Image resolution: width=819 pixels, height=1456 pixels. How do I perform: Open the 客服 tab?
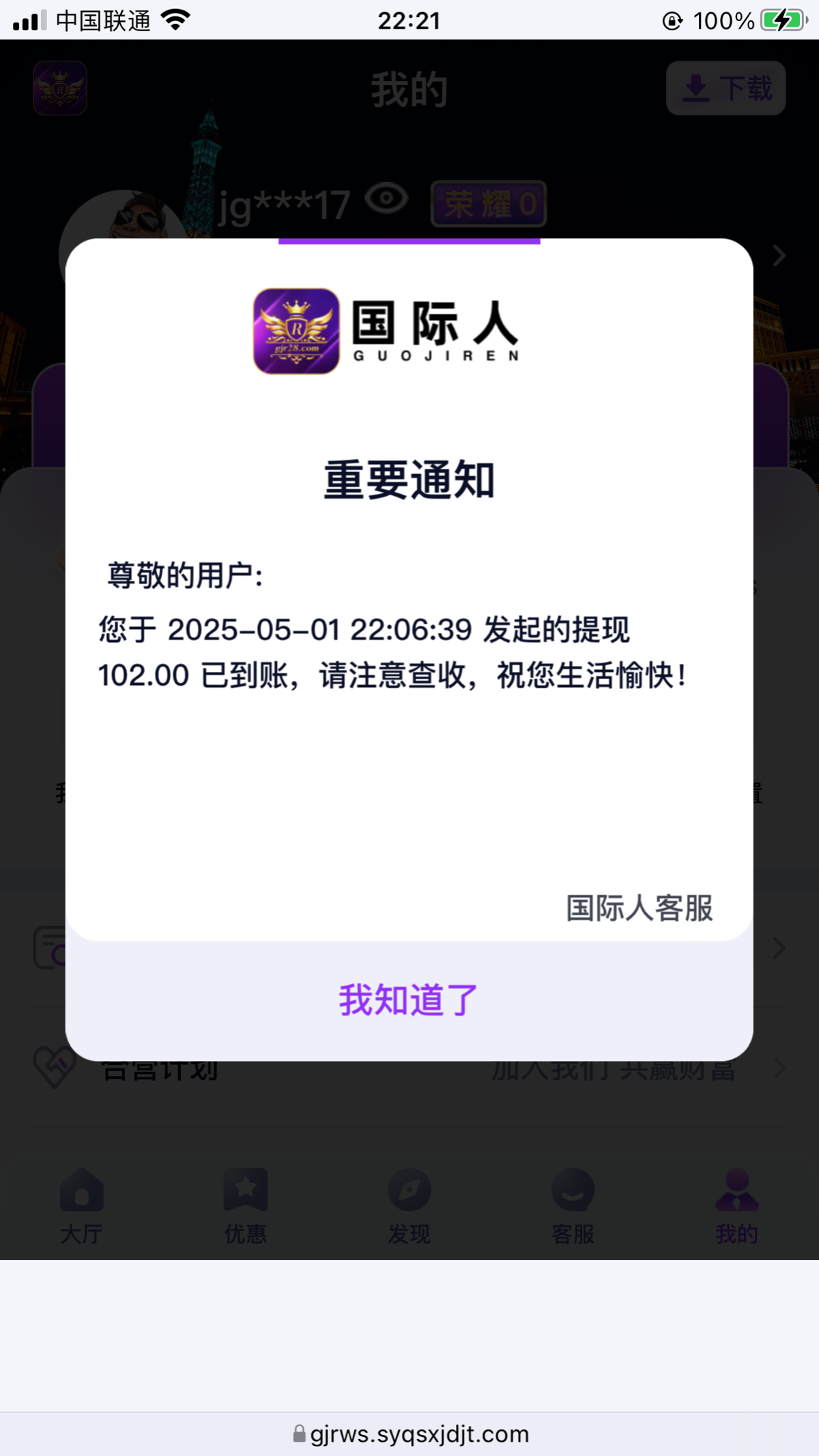click(573, 1205)
